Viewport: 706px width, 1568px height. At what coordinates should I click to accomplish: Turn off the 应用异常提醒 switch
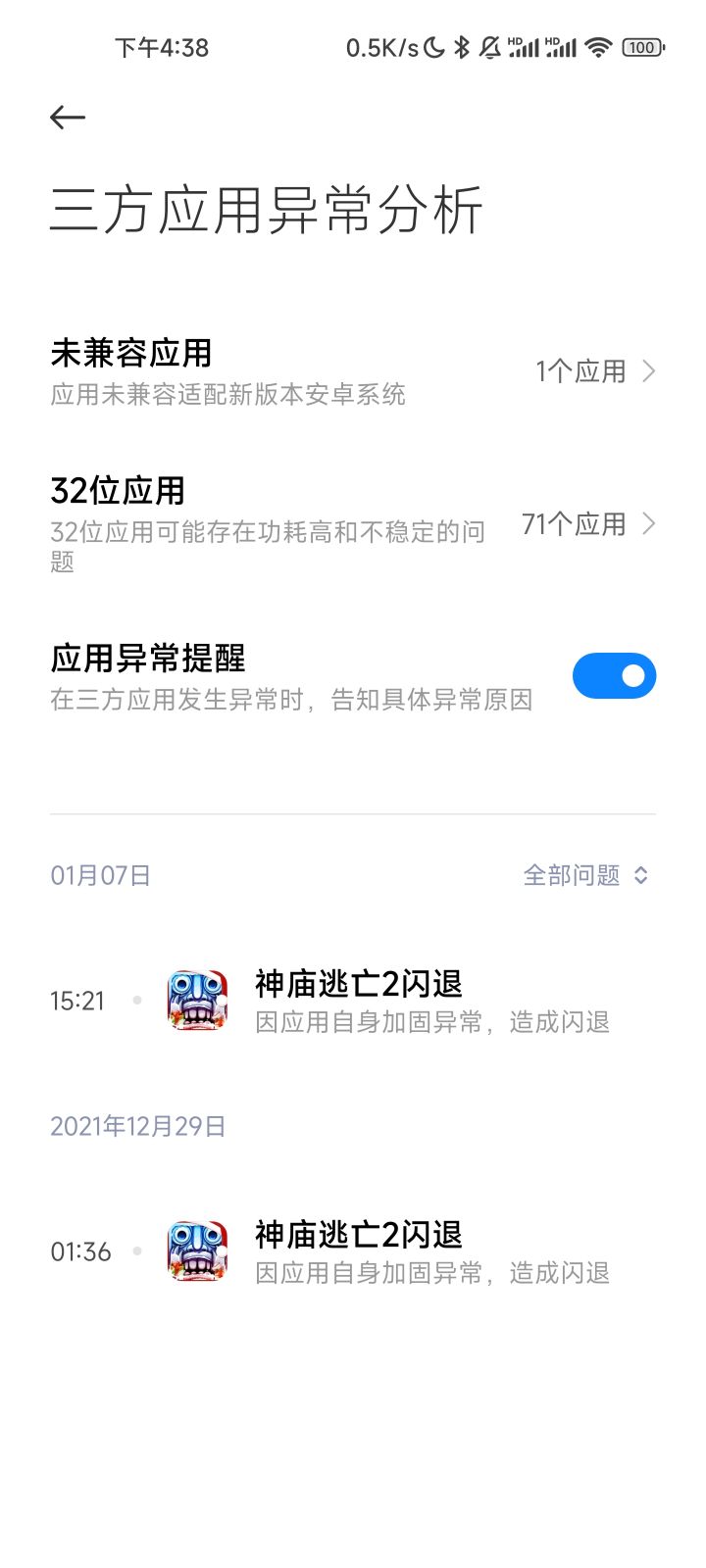coord(614,675)
